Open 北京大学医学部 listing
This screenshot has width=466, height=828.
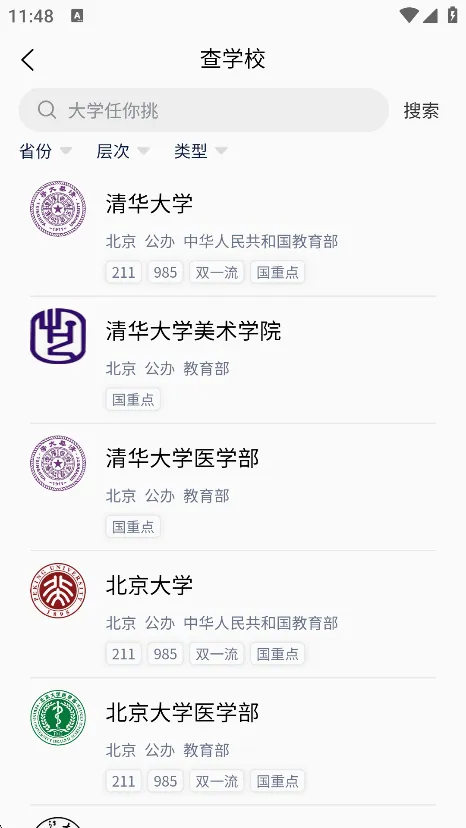pos(232,742)
